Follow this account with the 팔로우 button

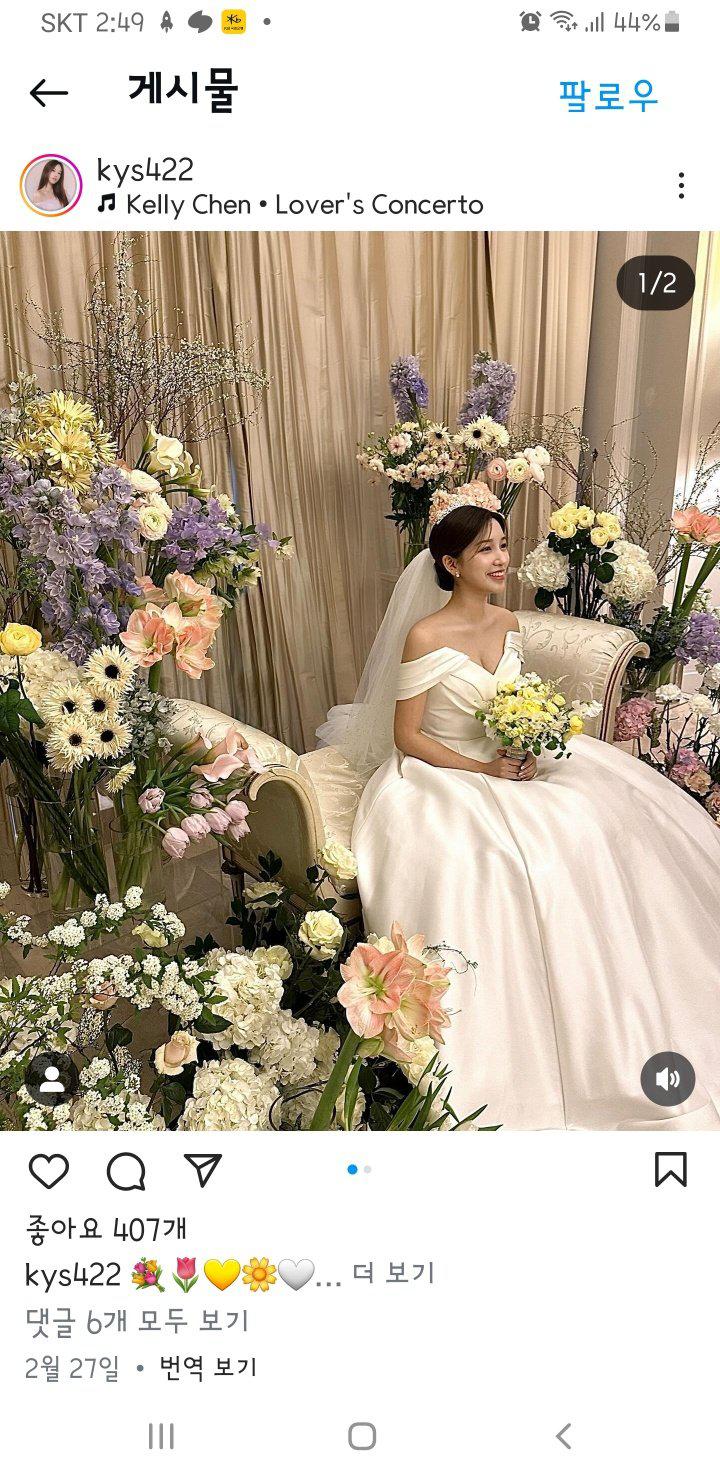point(608,95)
